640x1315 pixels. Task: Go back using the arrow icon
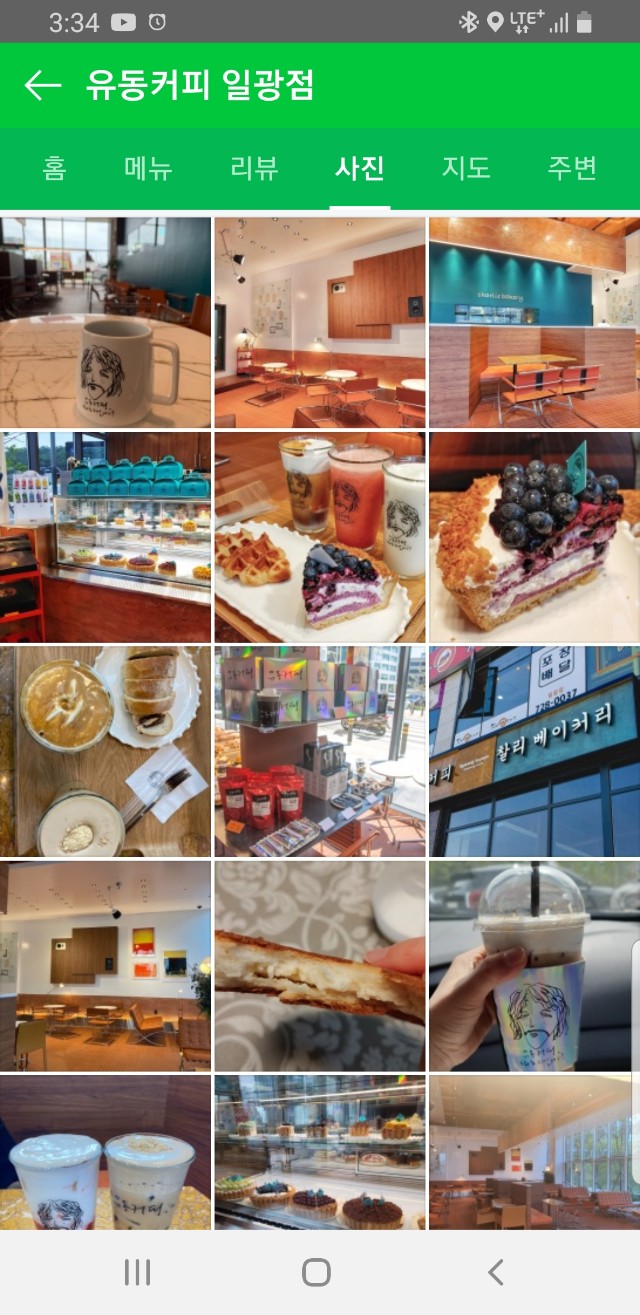[x=43, y=86]
